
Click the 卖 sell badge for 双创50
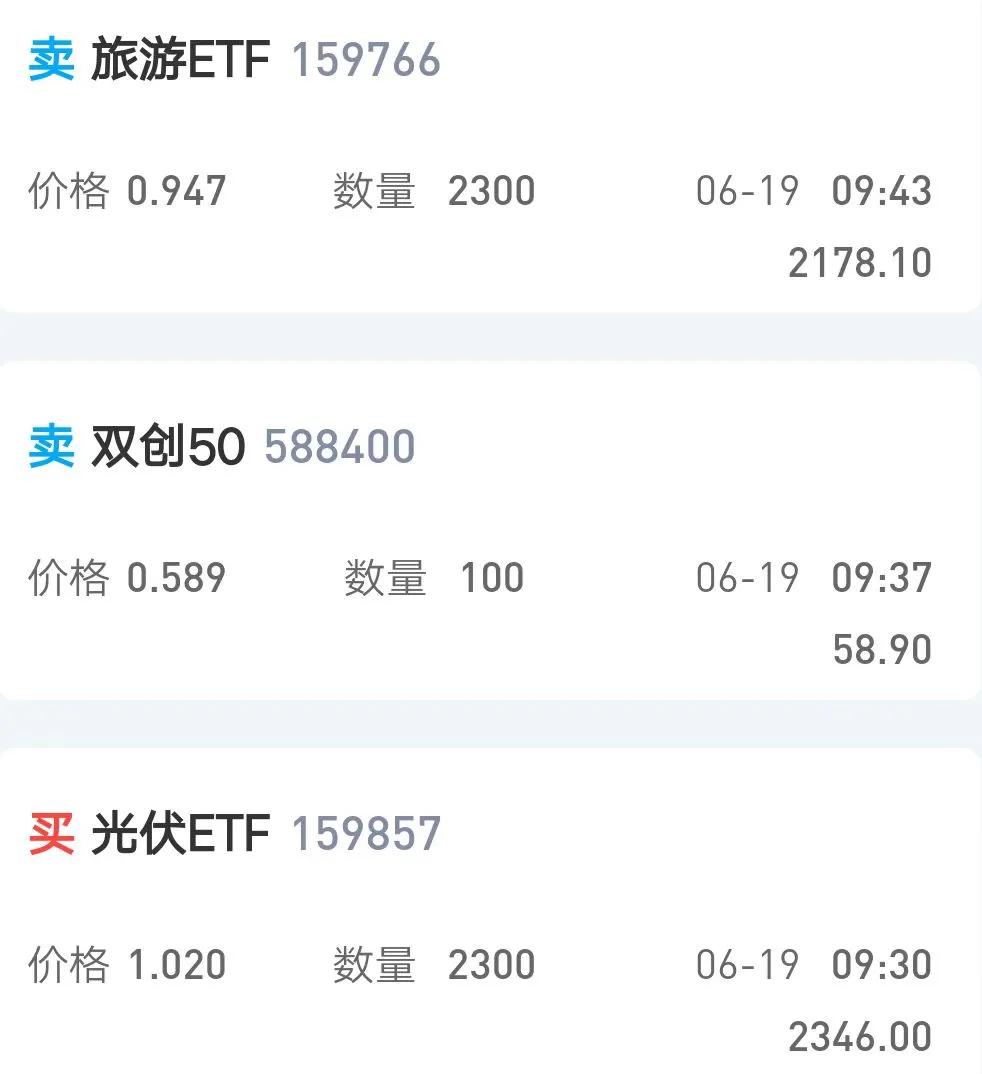[52, 446]
